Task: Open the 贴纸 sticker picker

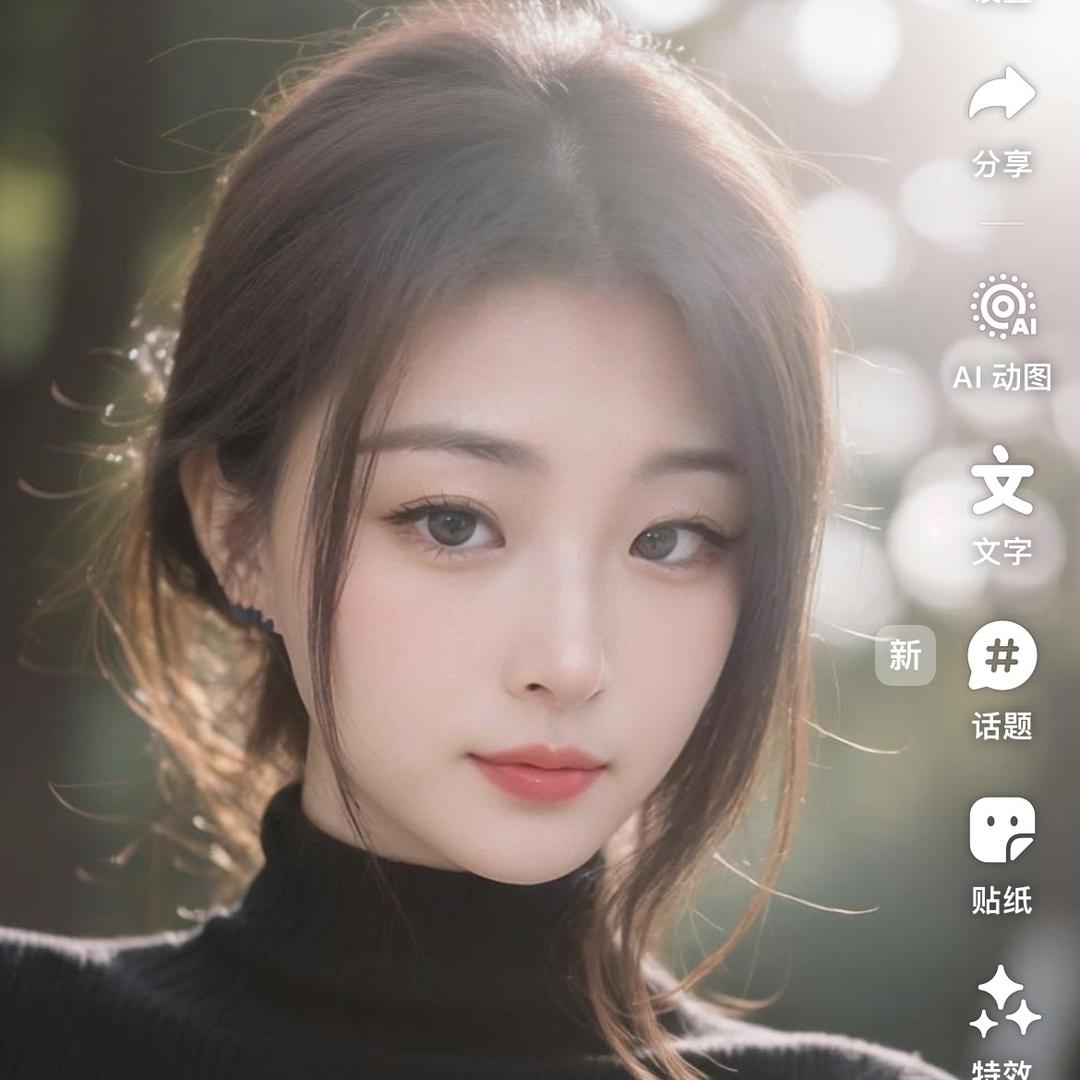Action: (x=1002, y=831)
